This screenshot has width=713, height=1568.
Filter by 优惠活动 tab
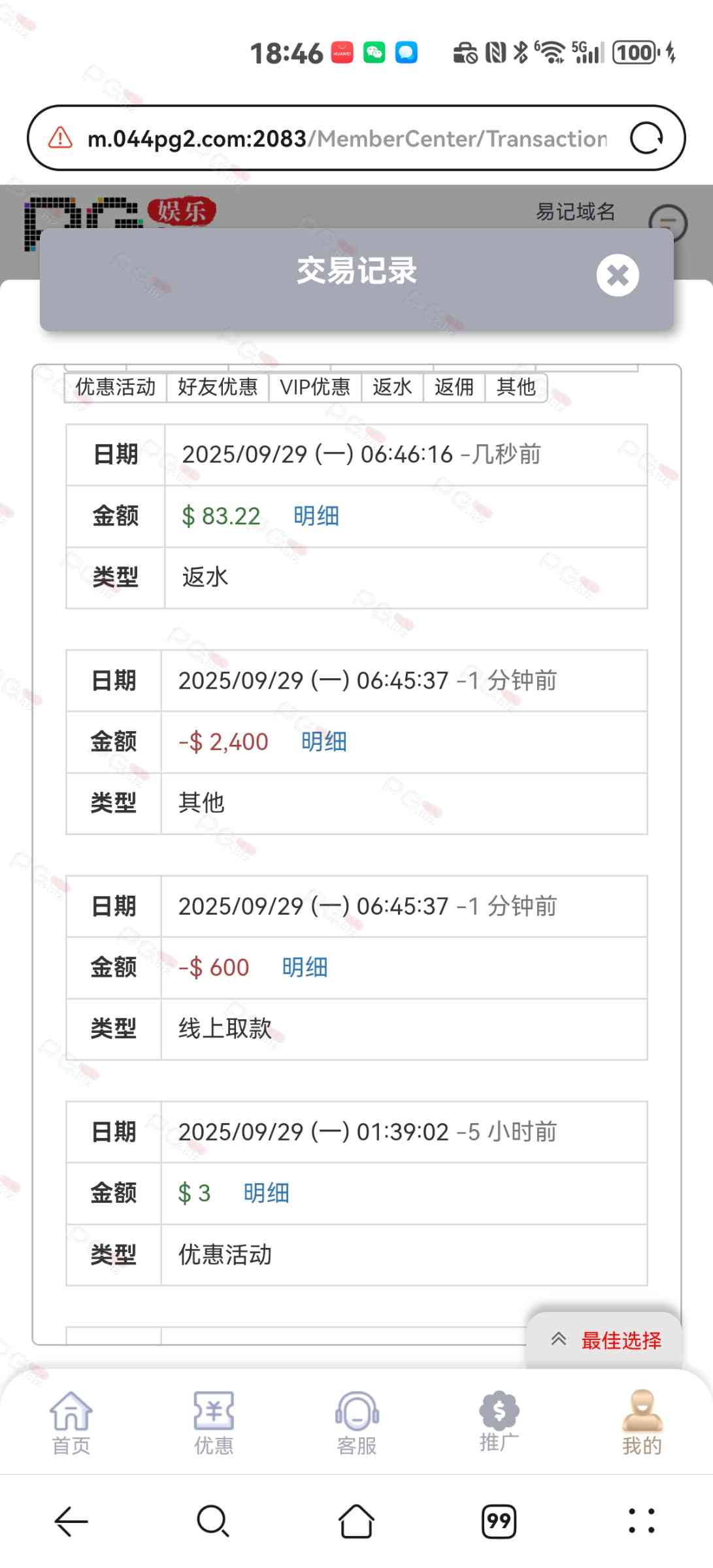pos(115,387)
